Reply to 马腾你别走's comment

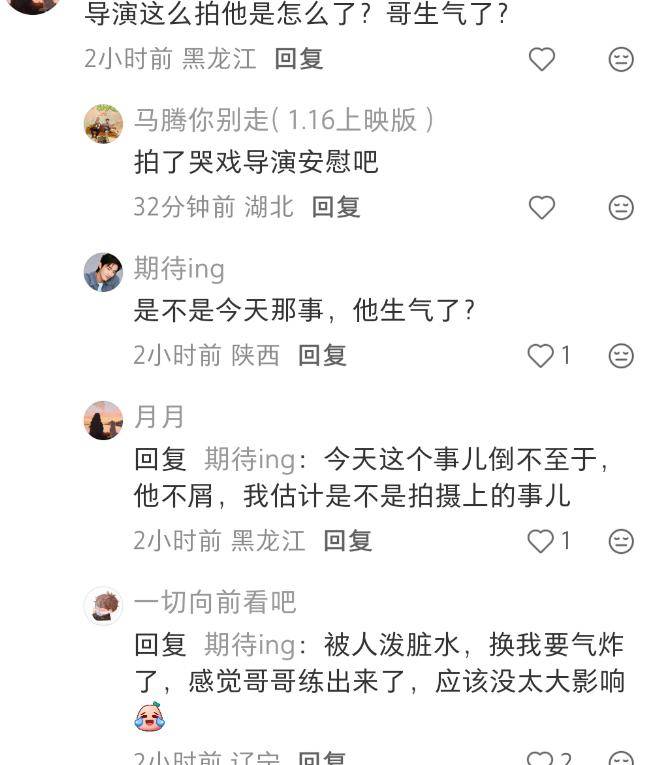335,207
